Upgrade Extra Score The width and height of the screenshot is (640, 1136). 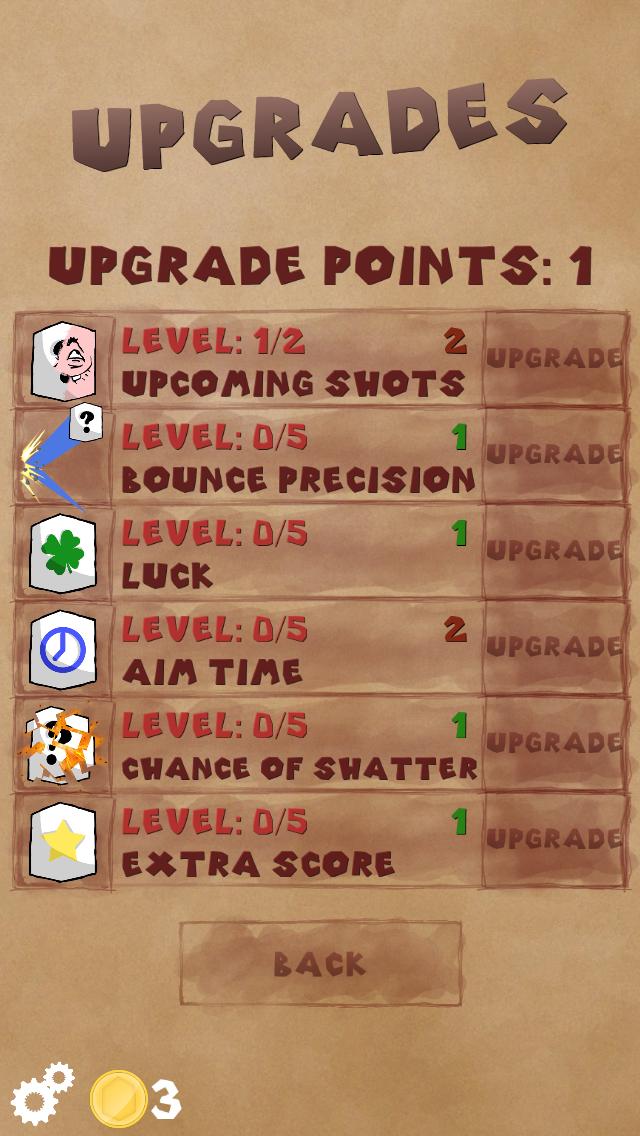pyautogui.click(x=555, y=838)
